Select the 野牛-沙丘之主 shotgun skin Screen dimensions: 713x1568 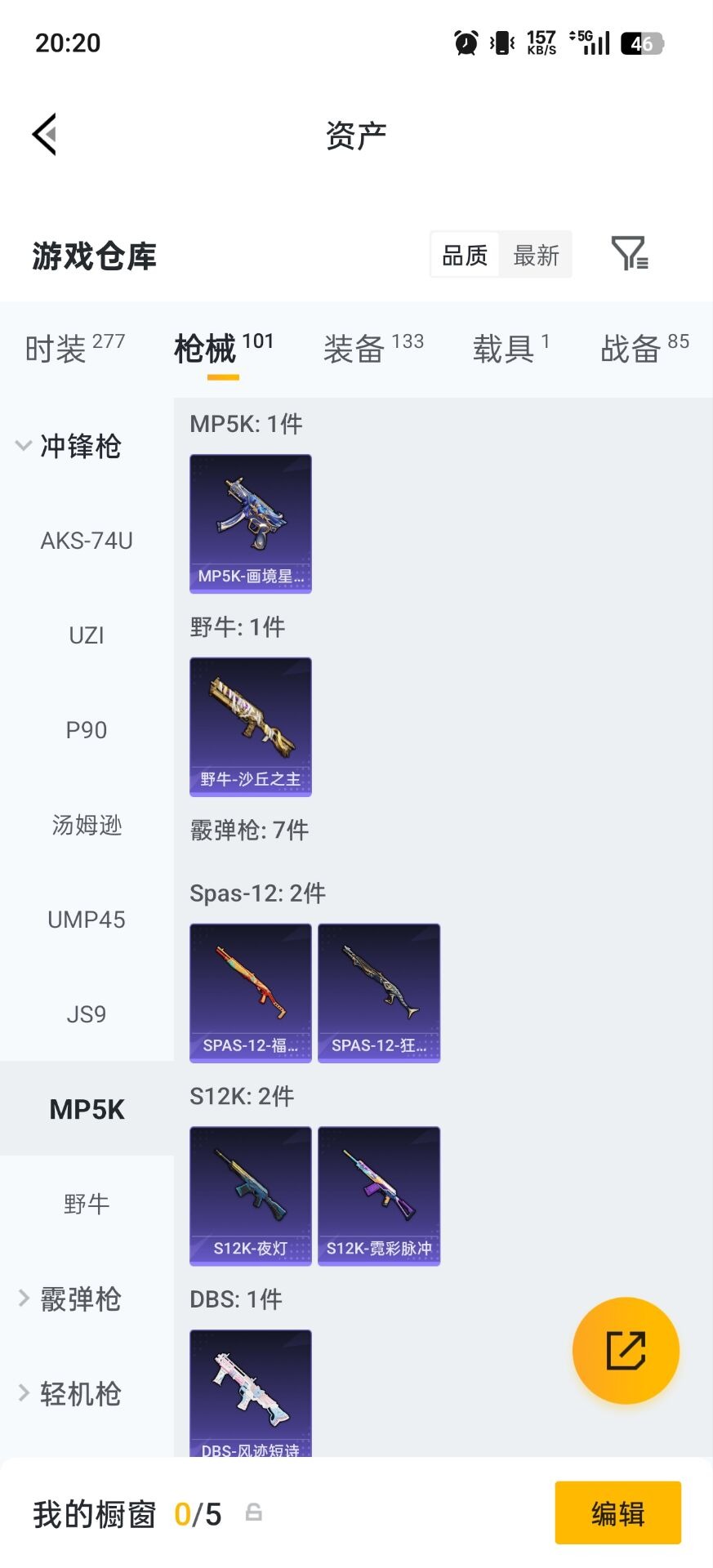pyautogui.click(x=250, y=725)
